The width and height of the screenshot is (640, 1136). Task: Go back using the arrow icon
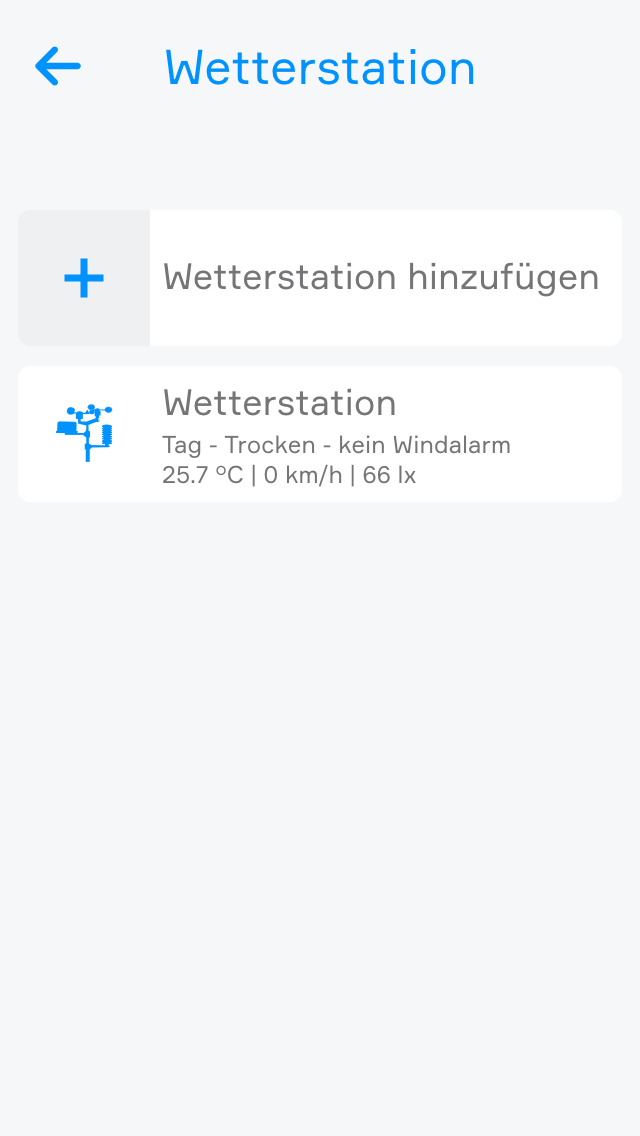(x=57, y=67)
